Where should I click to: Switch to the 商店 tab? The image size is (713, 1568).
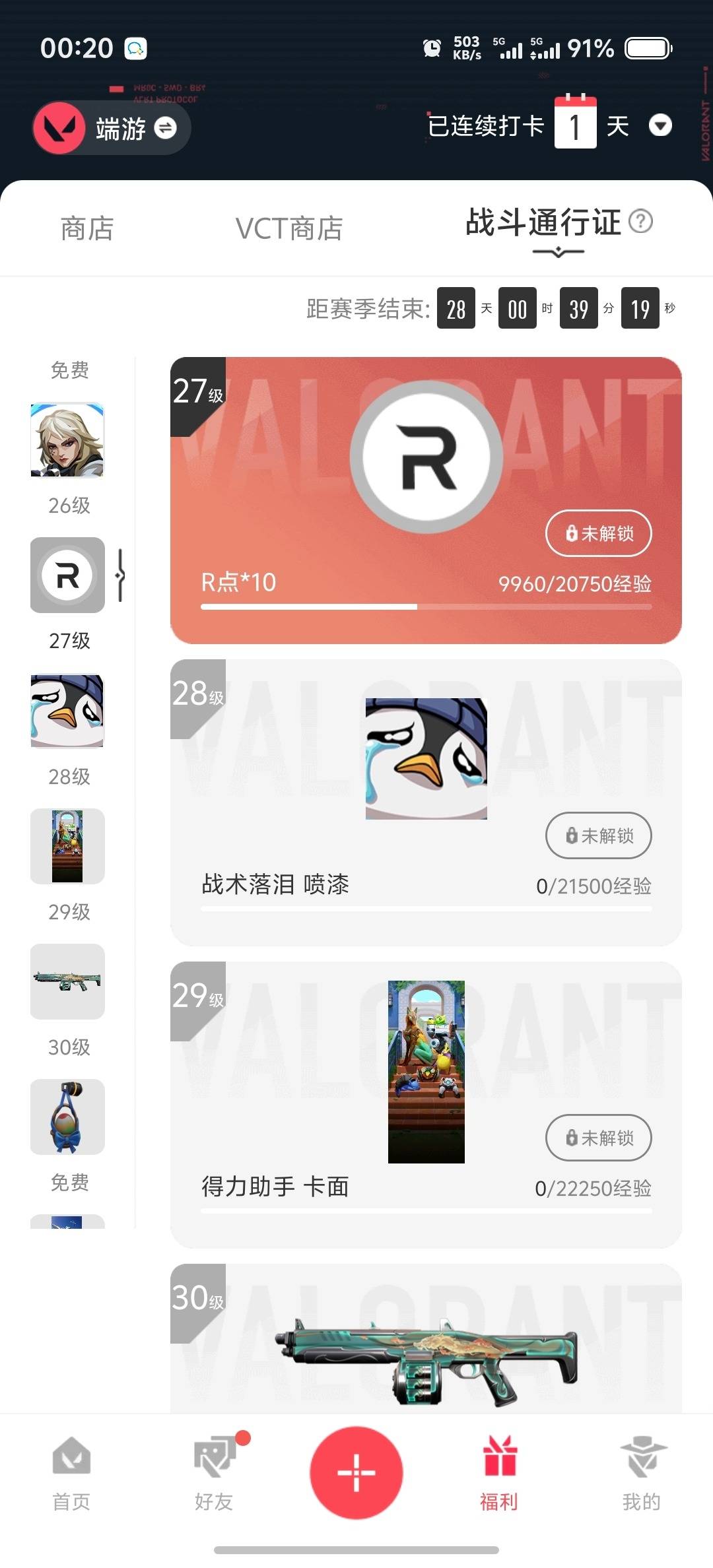coord(86,228)
